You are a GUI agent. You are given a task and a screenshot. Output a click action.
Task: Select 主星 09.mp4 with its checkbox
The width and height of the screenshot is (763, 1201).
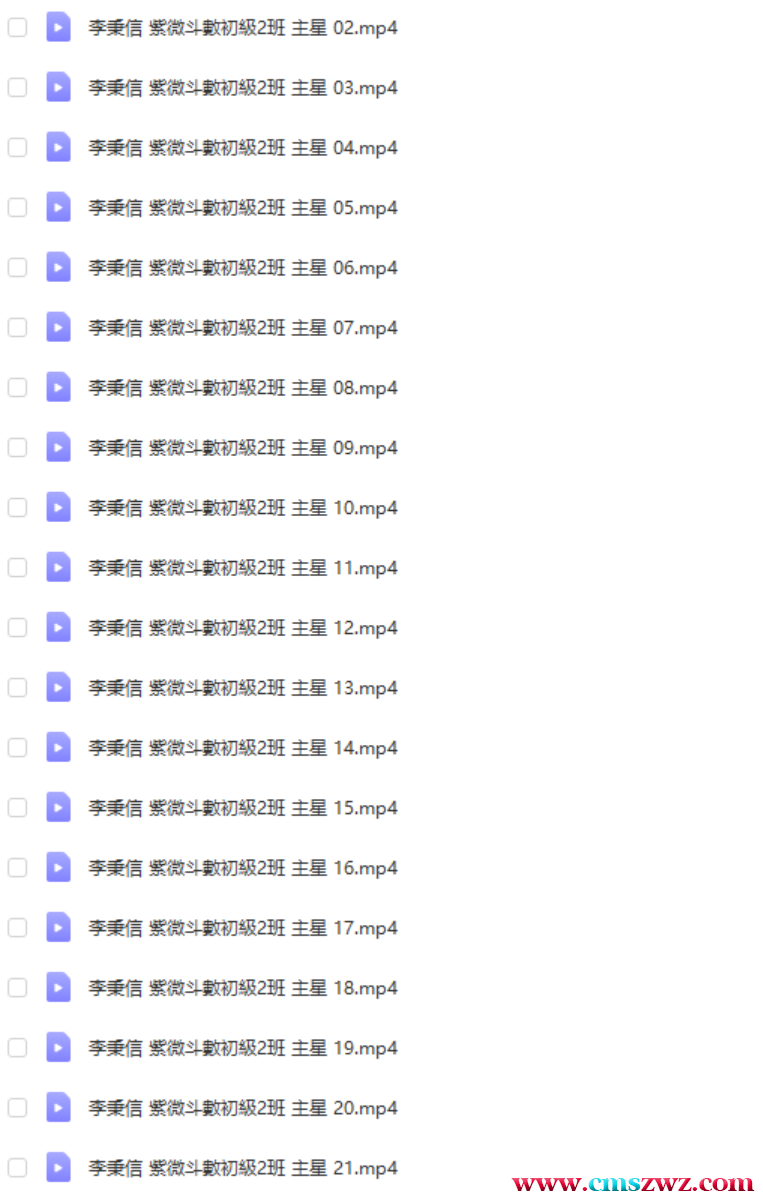[17, 448]
